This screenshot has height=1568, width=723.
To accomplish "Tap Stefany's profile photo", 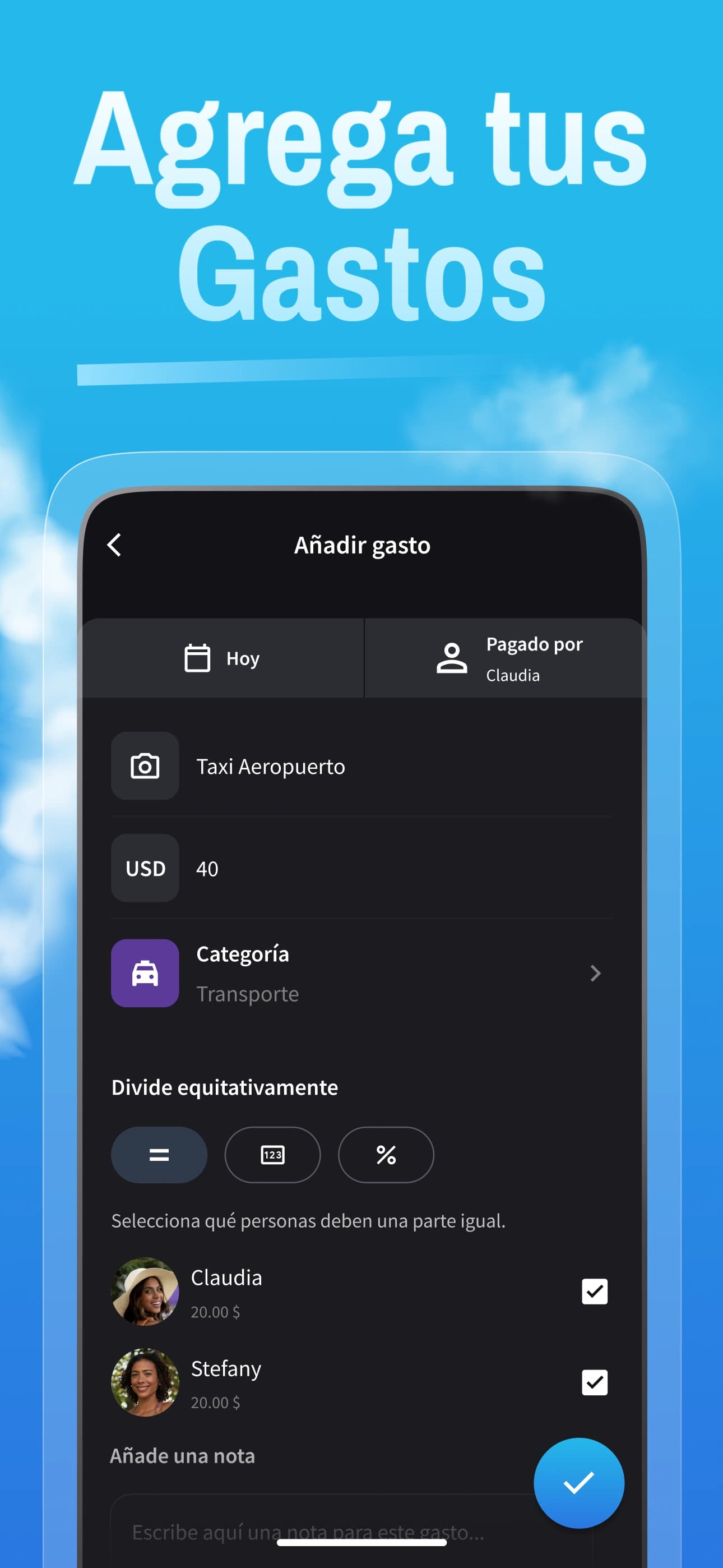I will [144, 1382].
